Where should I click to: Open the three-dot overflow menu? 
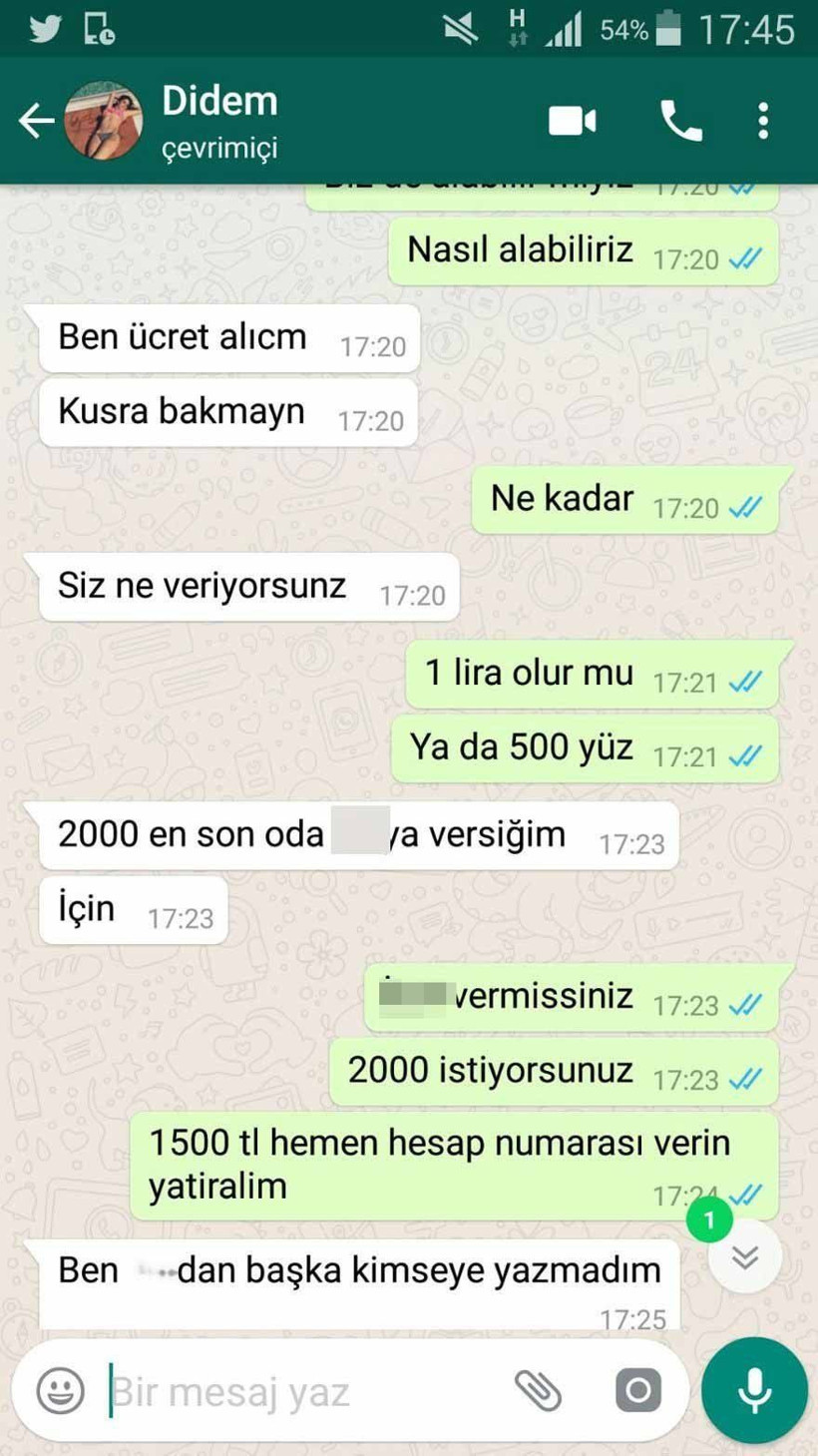tap(762, 119)
